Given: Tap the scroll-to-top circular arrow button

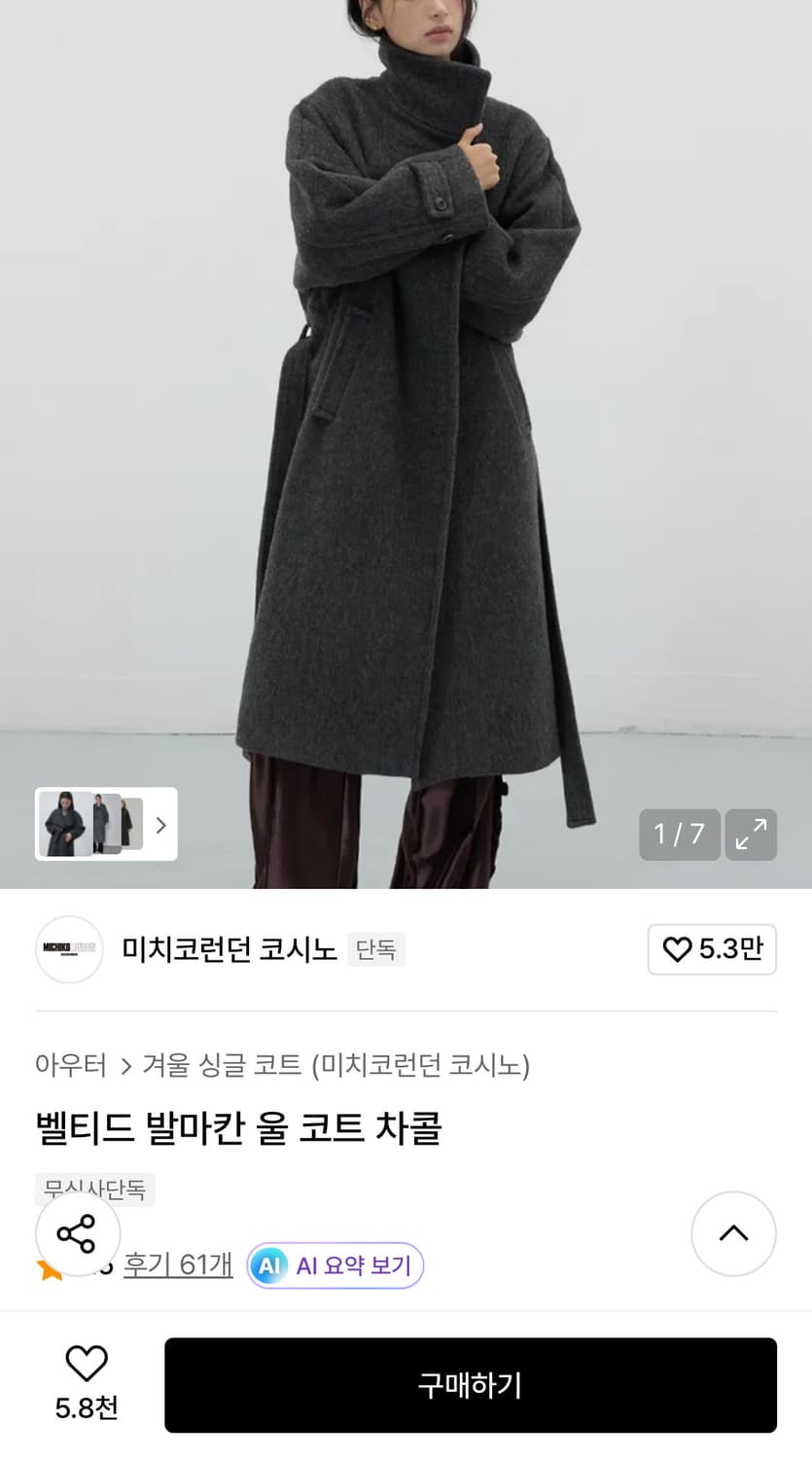Looking at the screenshot, I should pyautogui.click(x=734, y=1233).
